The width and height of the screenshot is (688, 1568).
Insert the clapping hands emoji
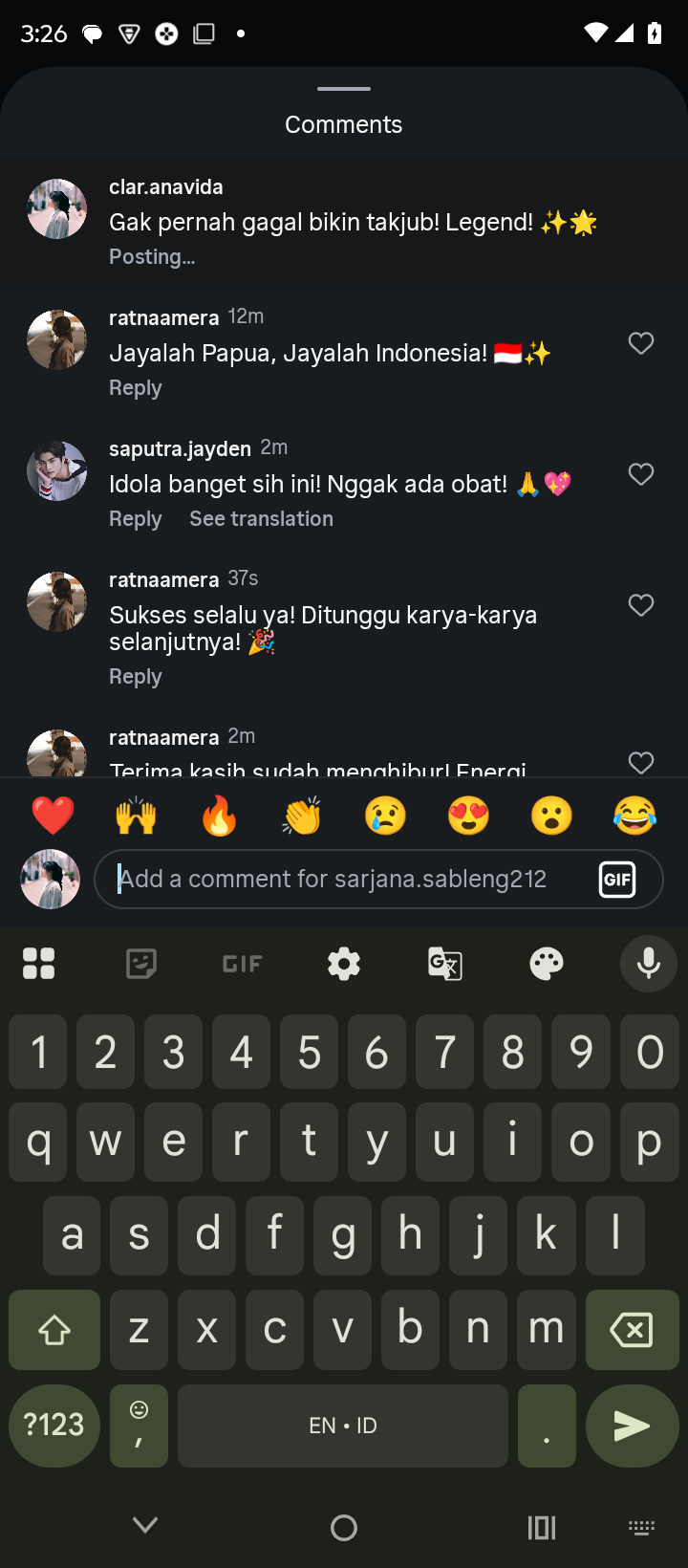[302, 816]
